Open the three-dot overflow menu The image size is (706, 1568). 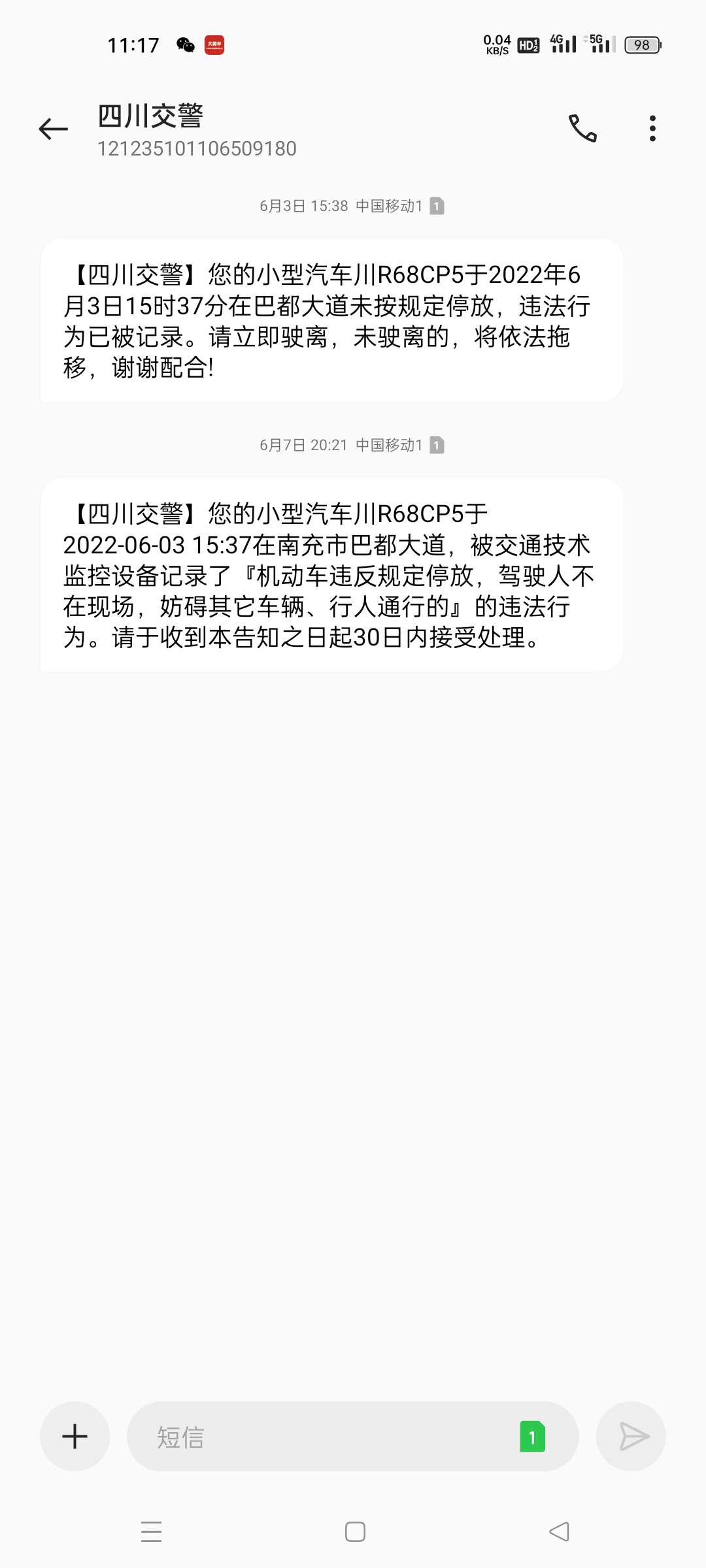[x=652, y=129]
